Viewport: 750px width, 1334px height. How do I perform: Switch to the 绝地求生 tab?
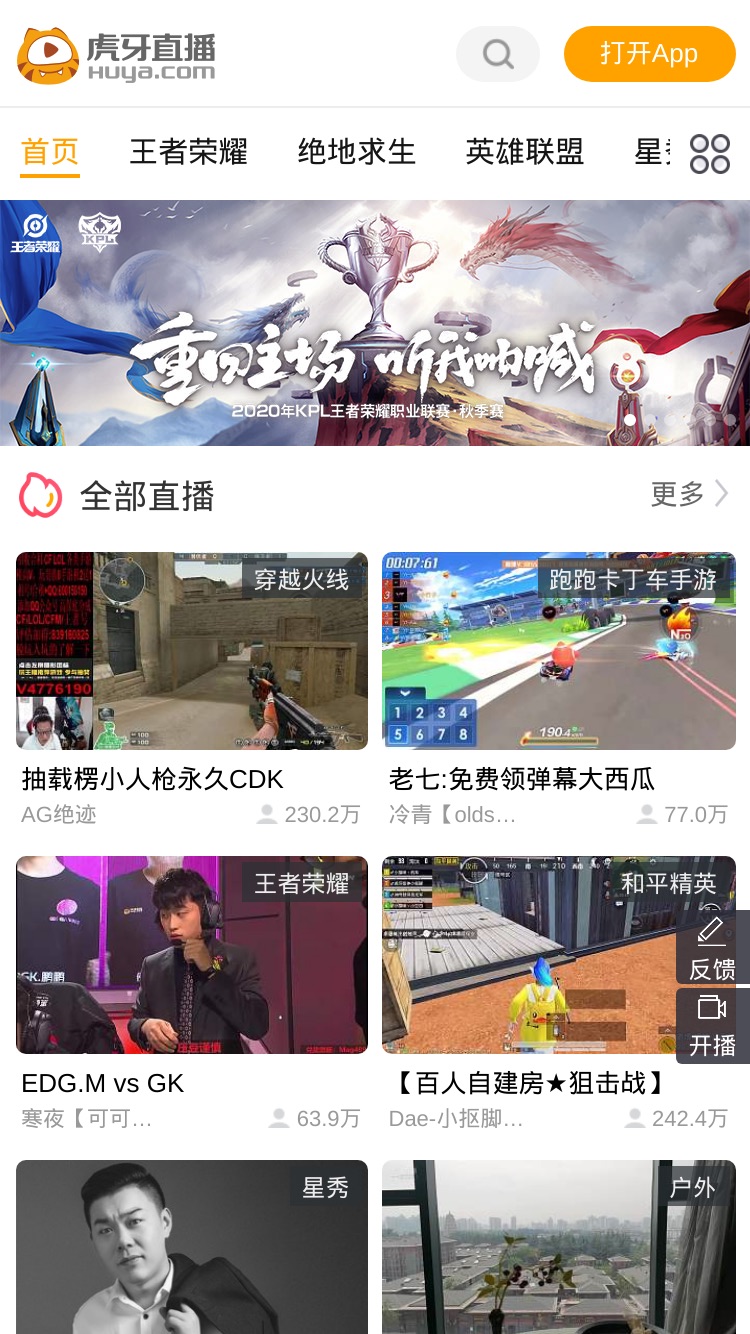356,152
